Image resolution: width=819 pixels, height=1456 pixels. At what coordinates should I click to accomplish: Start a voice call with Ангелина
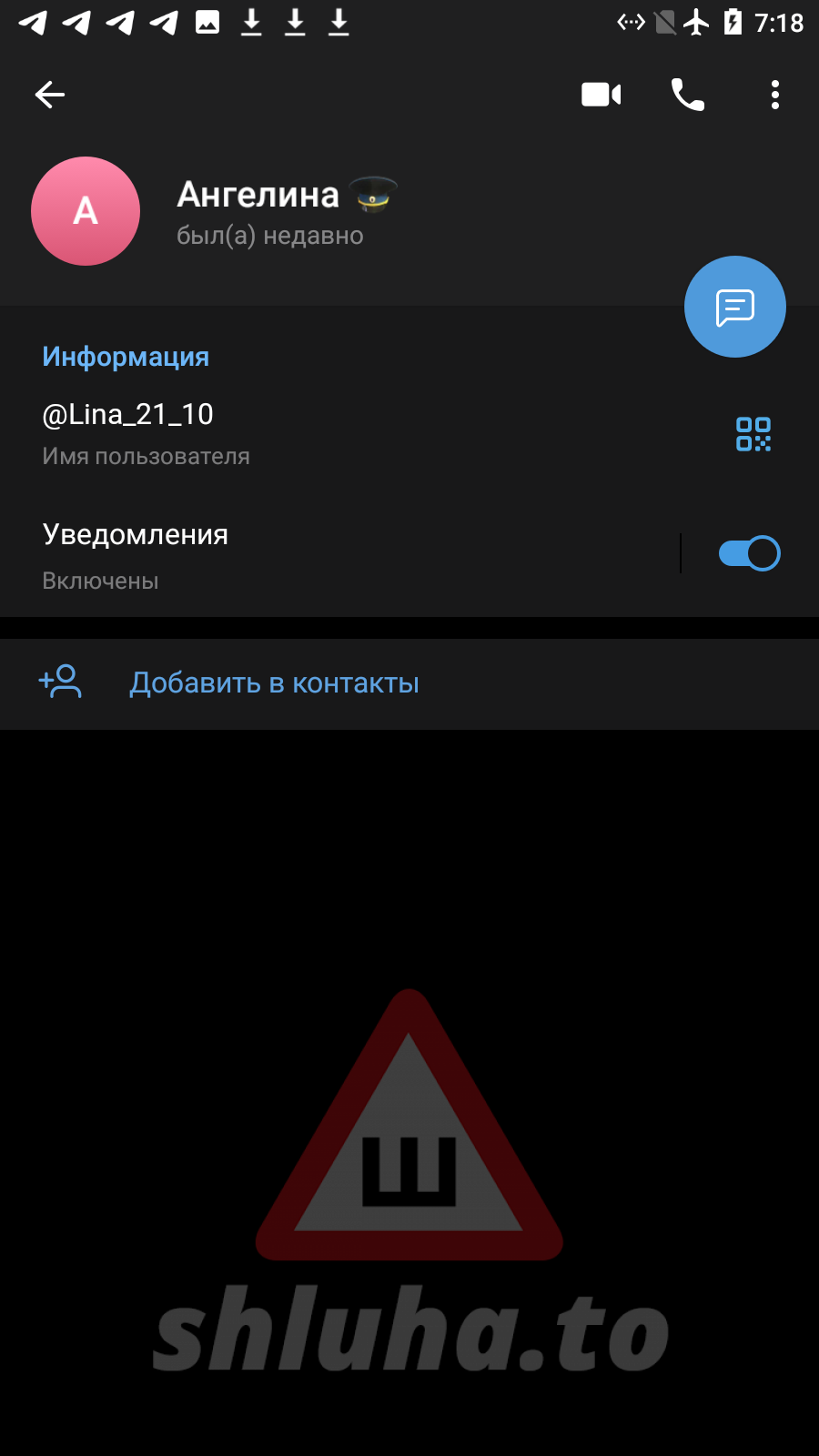[x=688, y=95]
